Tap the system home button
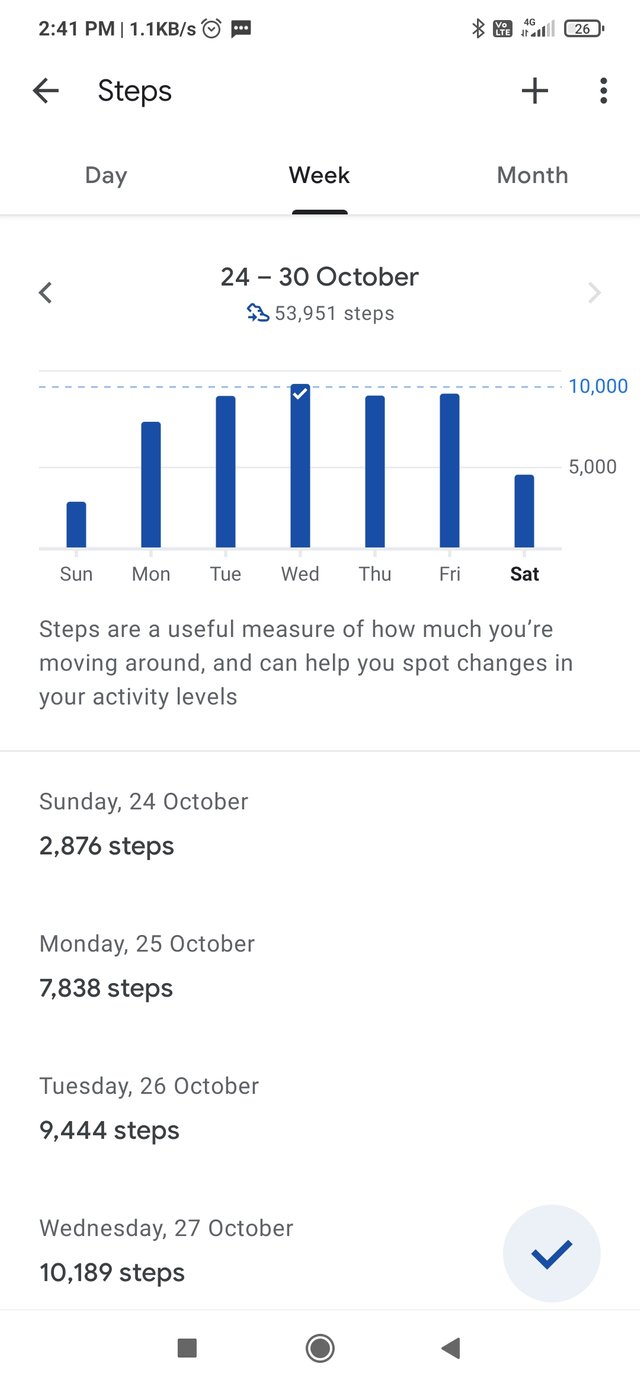The image size is (640, 1387). click(320, 1348)
